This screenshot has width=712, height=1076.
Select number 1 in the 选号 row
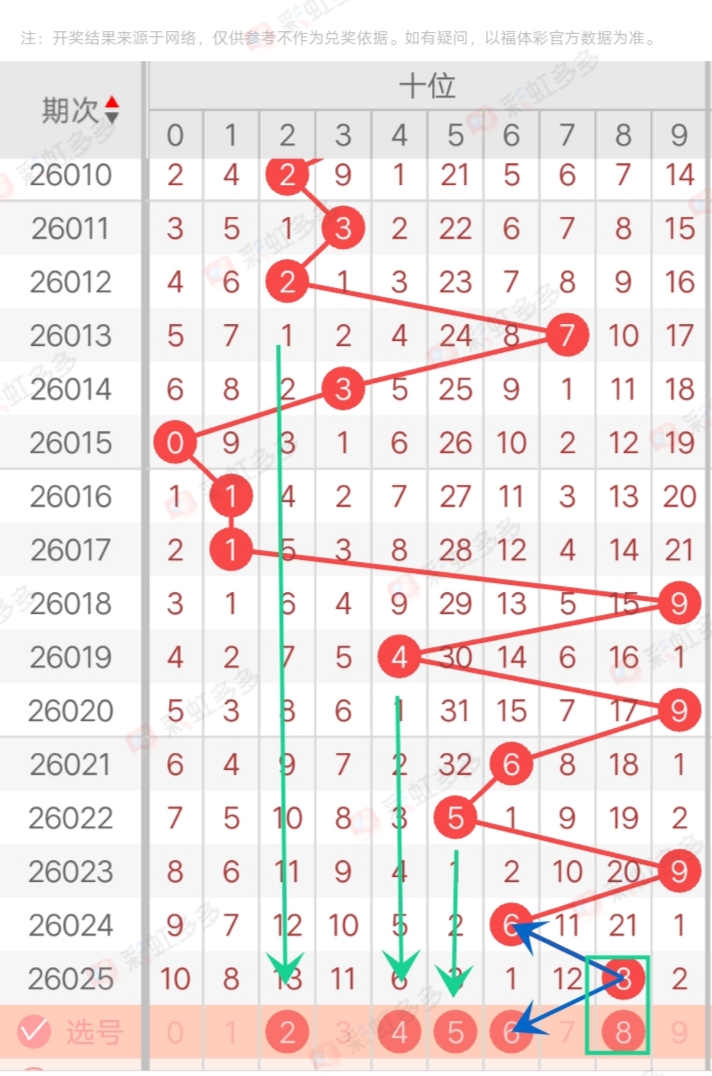click(231, 1032)
